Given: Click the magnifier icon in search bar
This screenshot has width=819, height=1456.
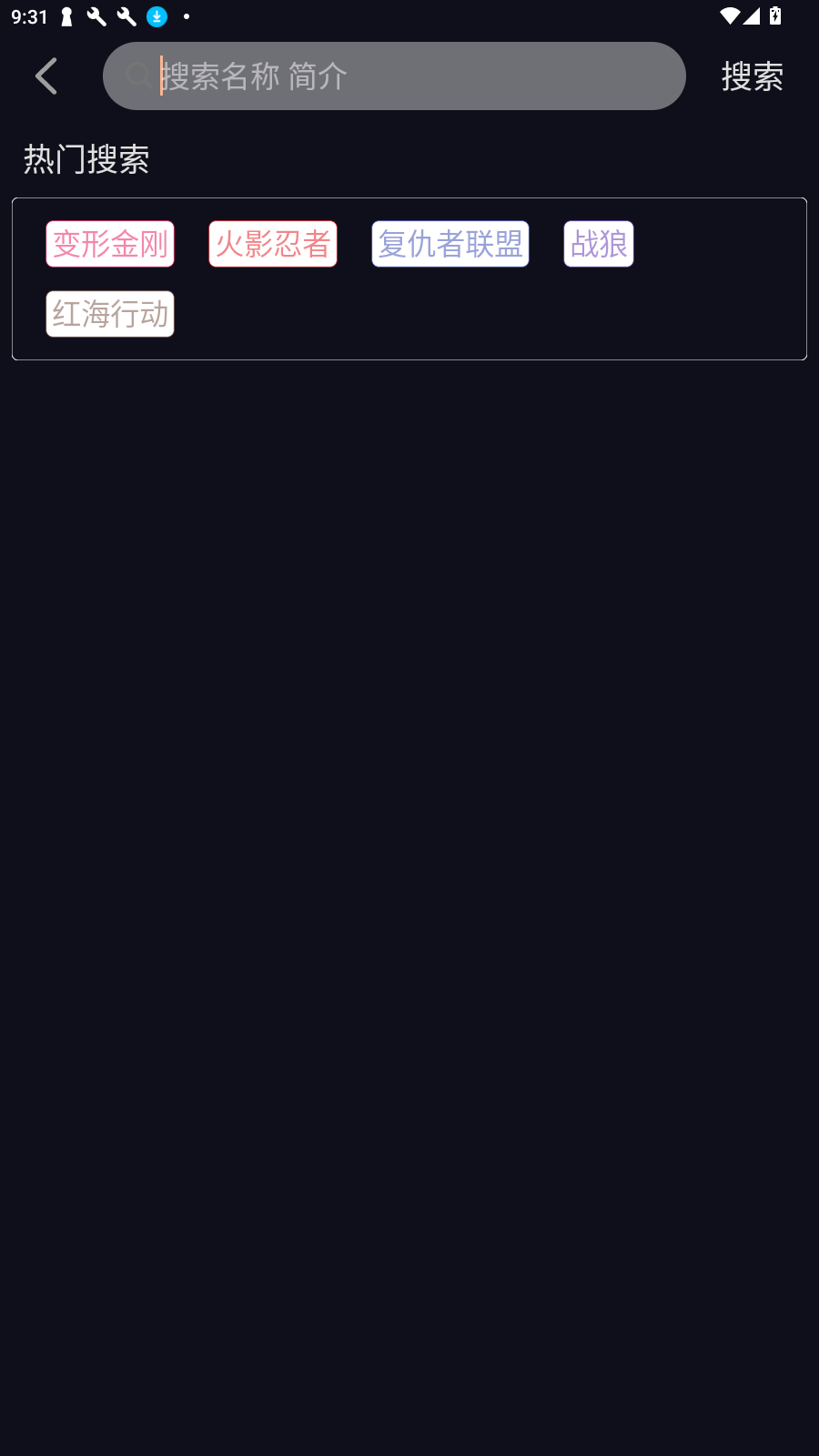Looking at the screenshot, I should pyautogui.click(x=138, y=76).
